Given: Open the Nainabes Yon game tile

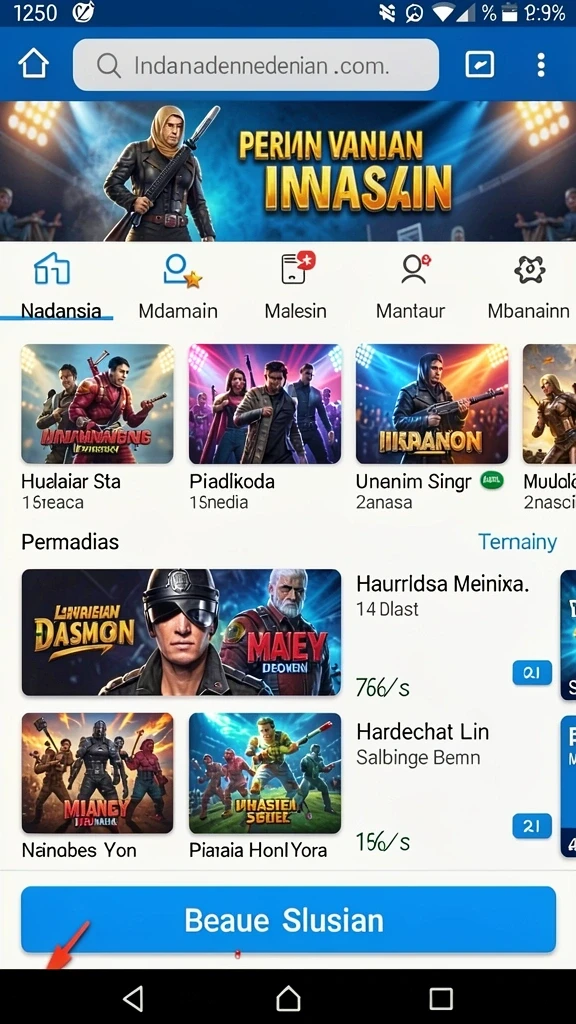Looking at the screenshot, I should (x=97, y=786).
